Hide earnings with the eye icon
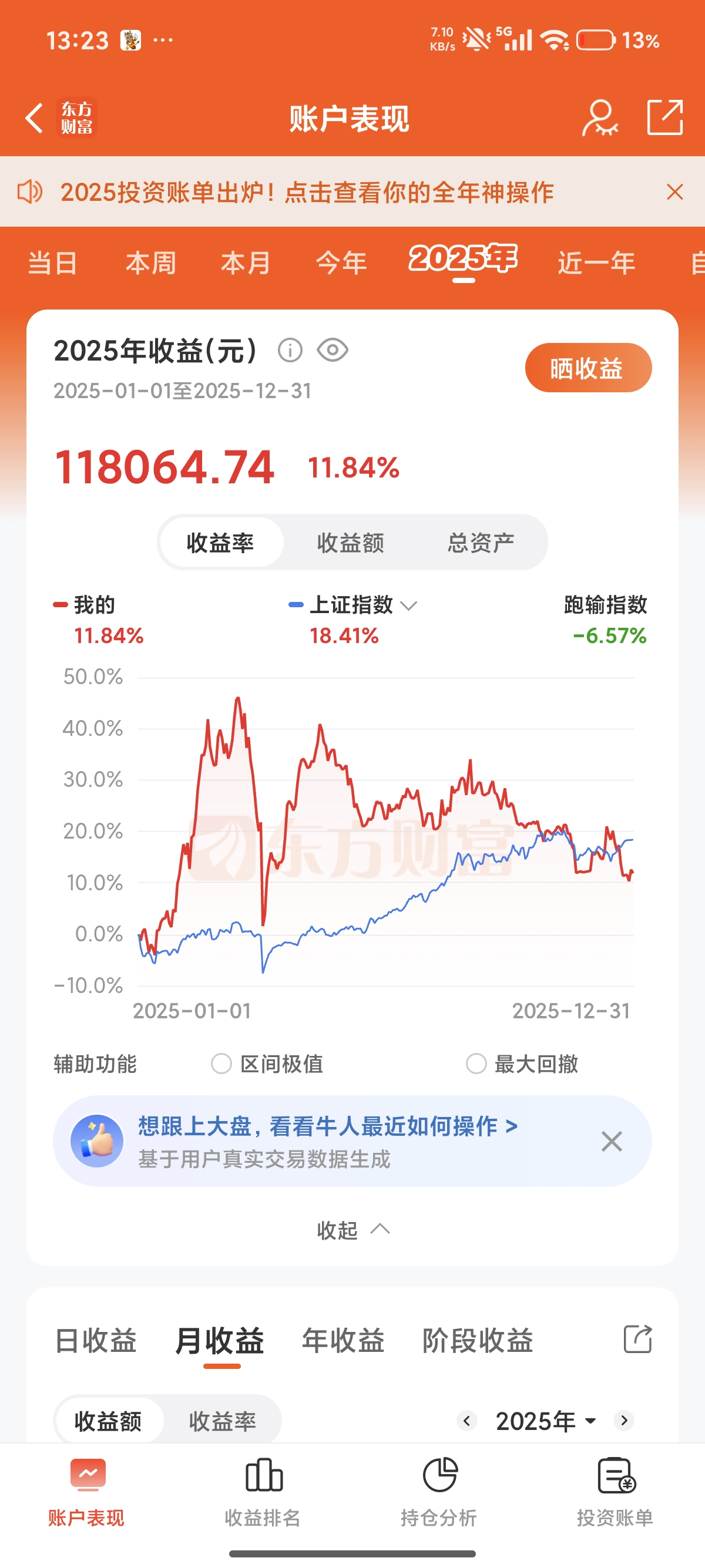This screenshot has height=1568, width=705. pyautogui.click(x=333, y=350)
